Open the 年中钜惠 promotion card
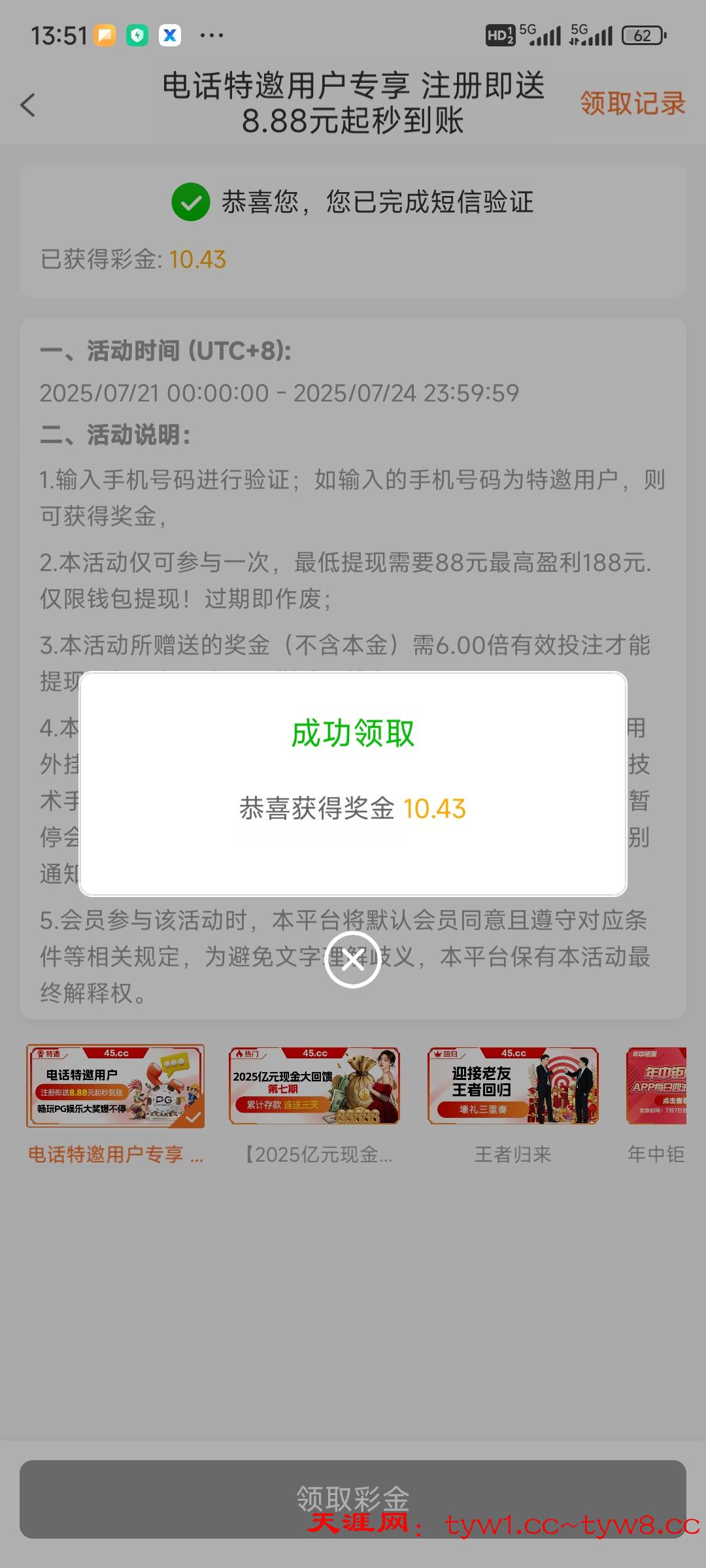The image size is (706, 1568). point(656,1086)
